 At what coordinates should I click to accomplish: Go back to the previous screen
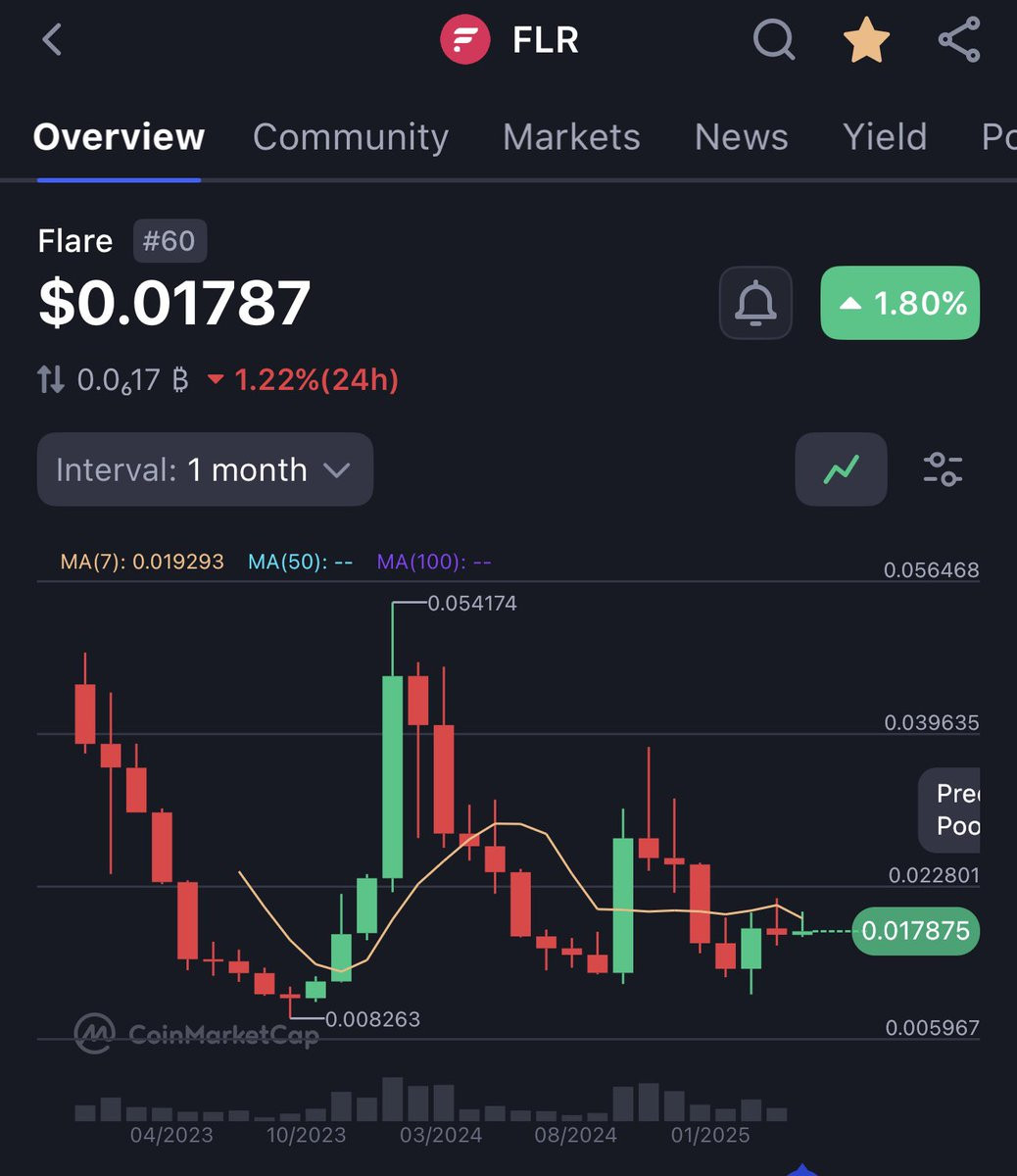point(53,40)
